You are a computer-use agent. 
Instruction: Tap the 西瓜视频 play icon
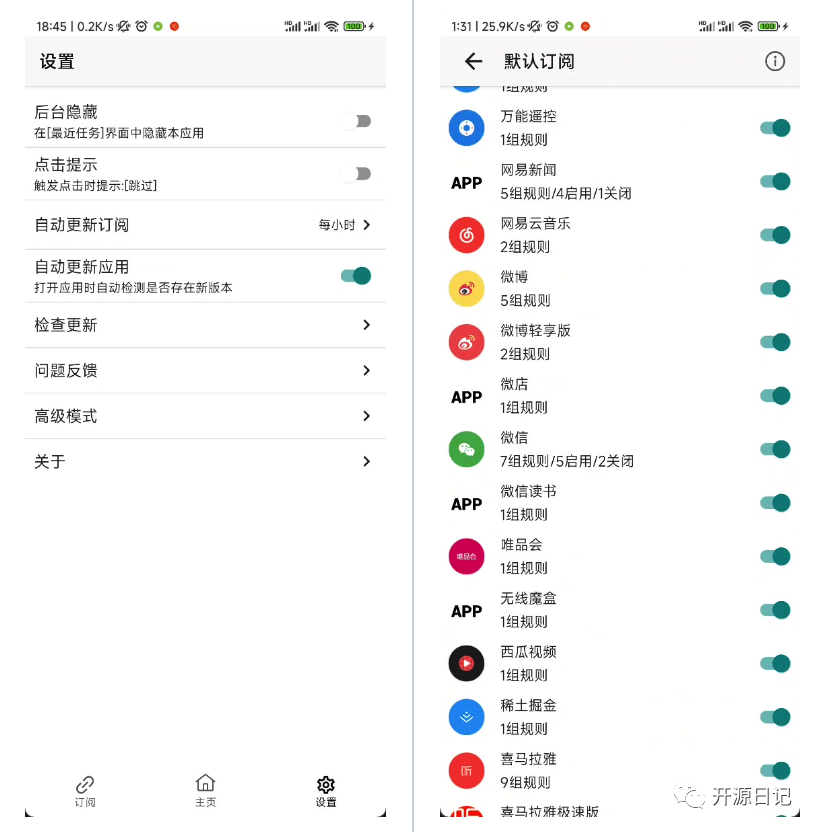[x=466, y=663]
